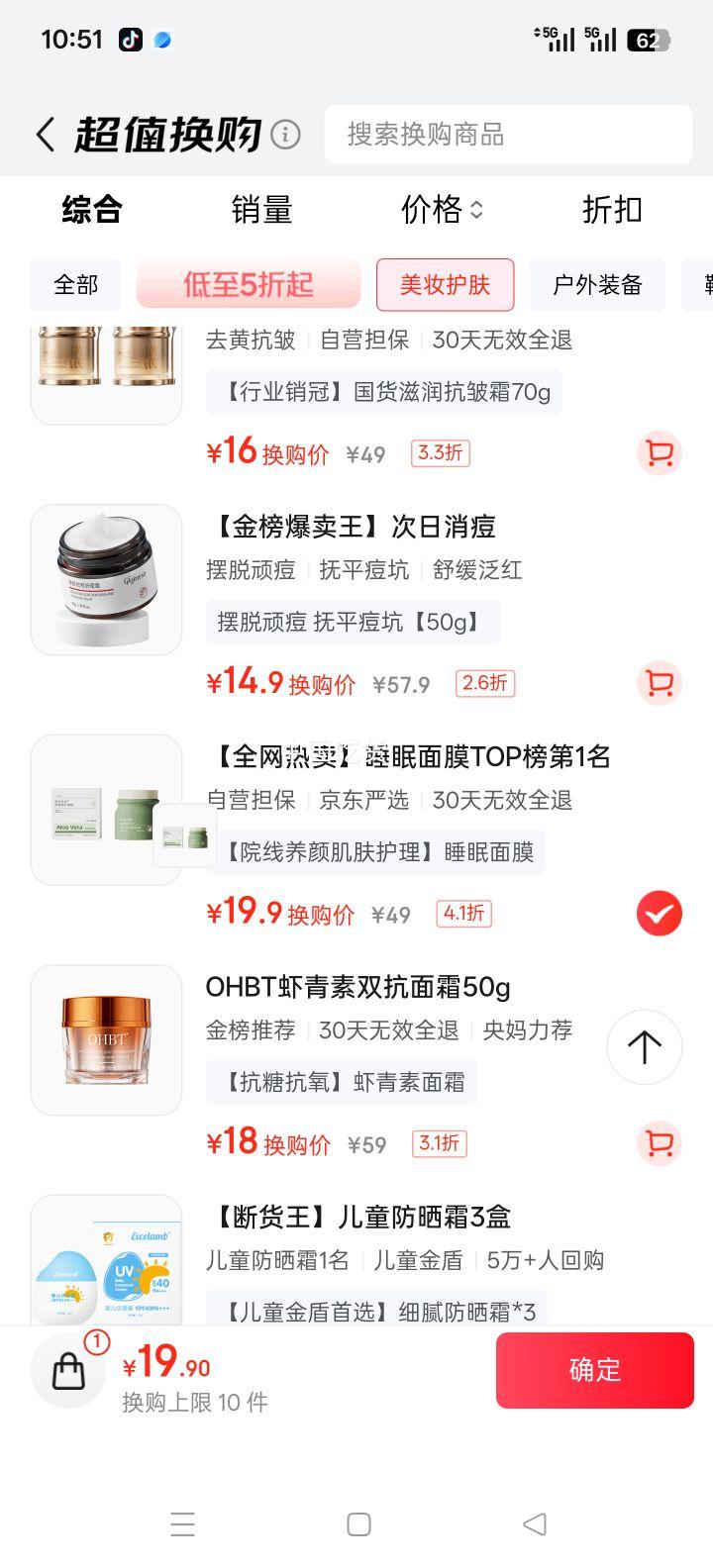
Task: Select the 全部 category chip
Action: [76, 285]
